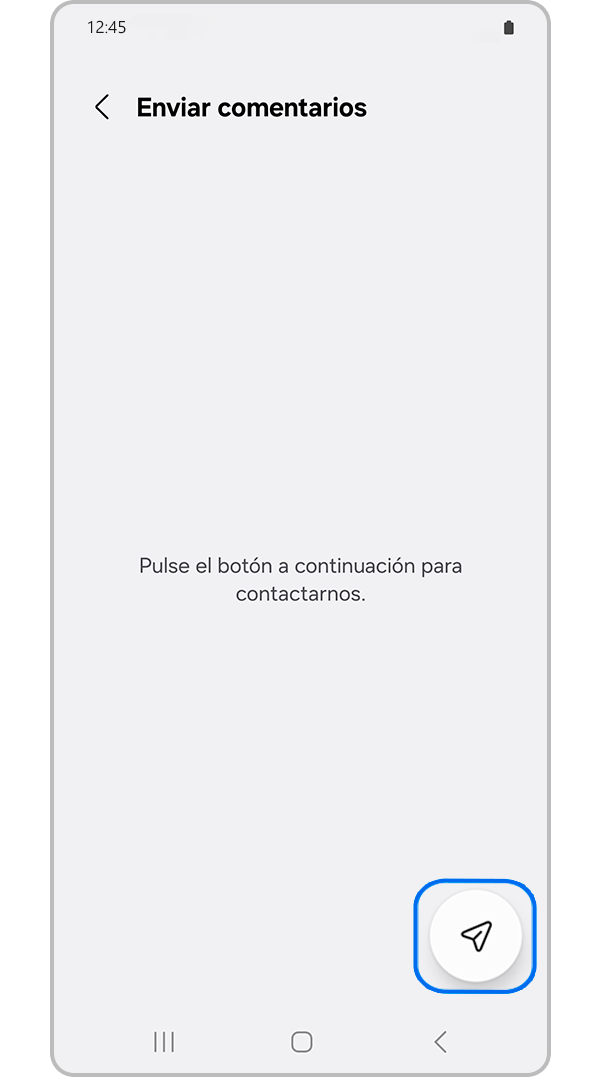Go to the home screen
The width and height of the screenshot is (600, 1077).
point(301,1042)
